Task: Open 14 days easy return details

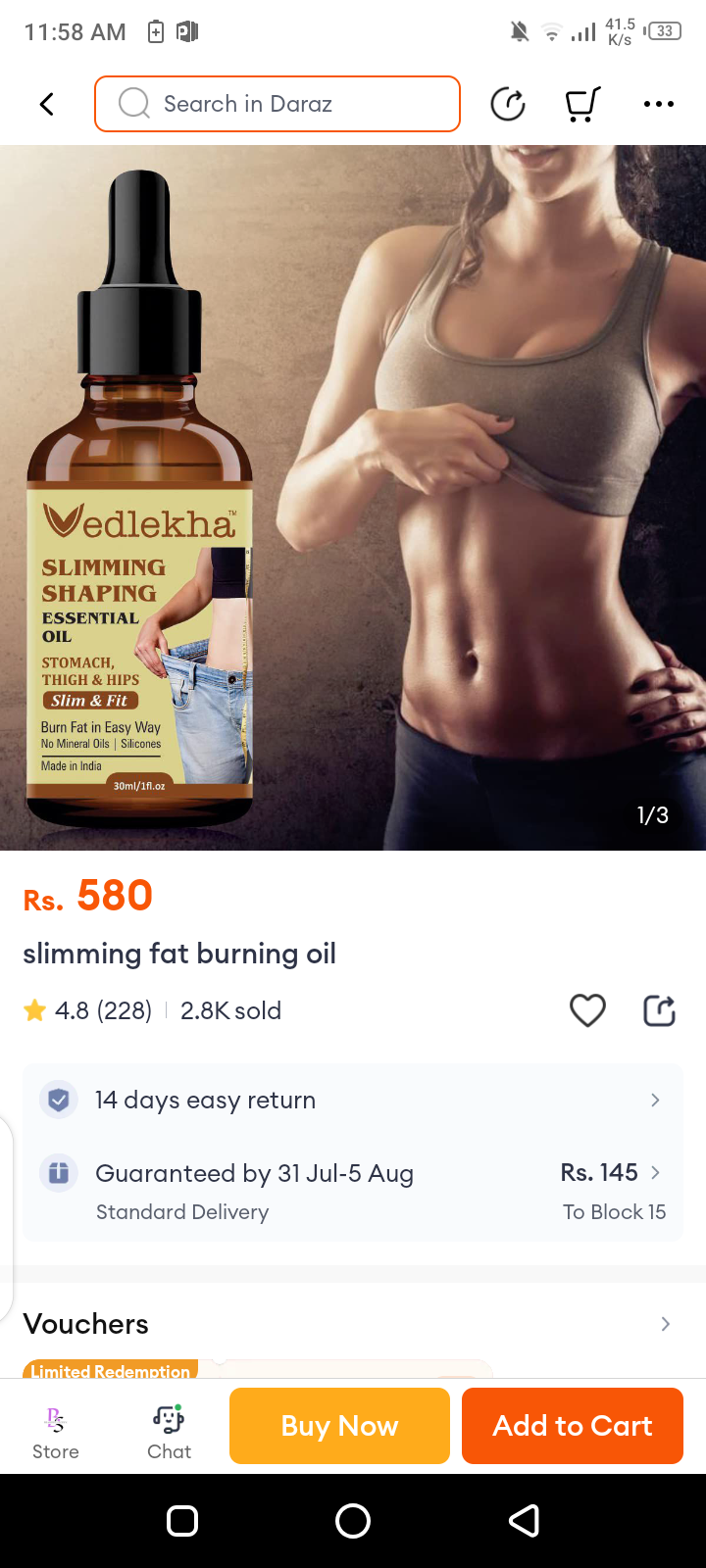Action: (x=353, y=1100)
